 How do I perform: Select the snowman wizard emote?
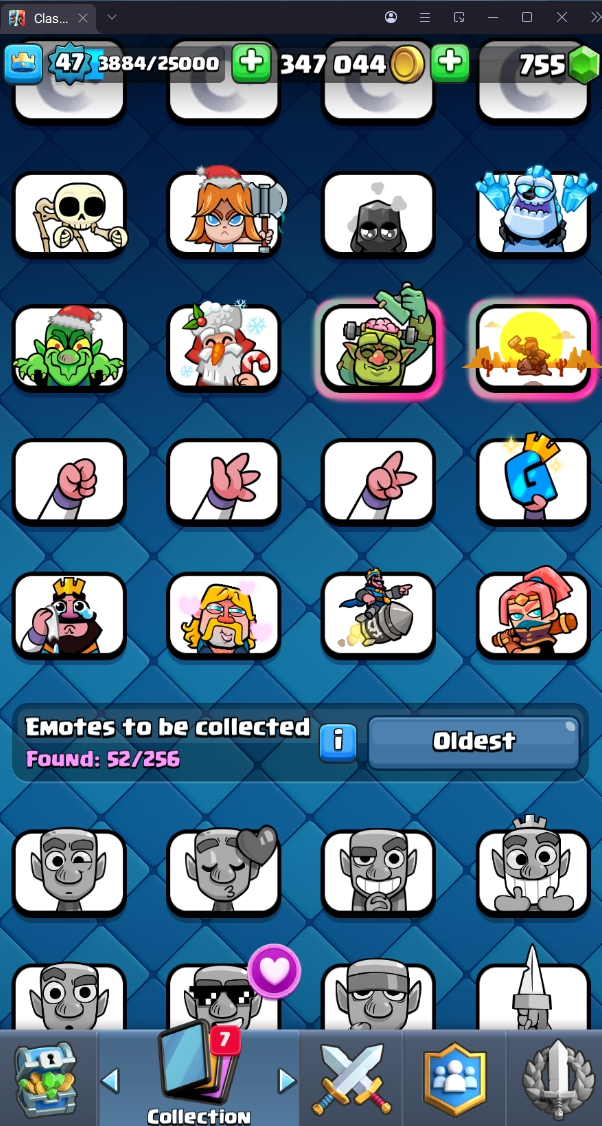(x=224, y=349)
